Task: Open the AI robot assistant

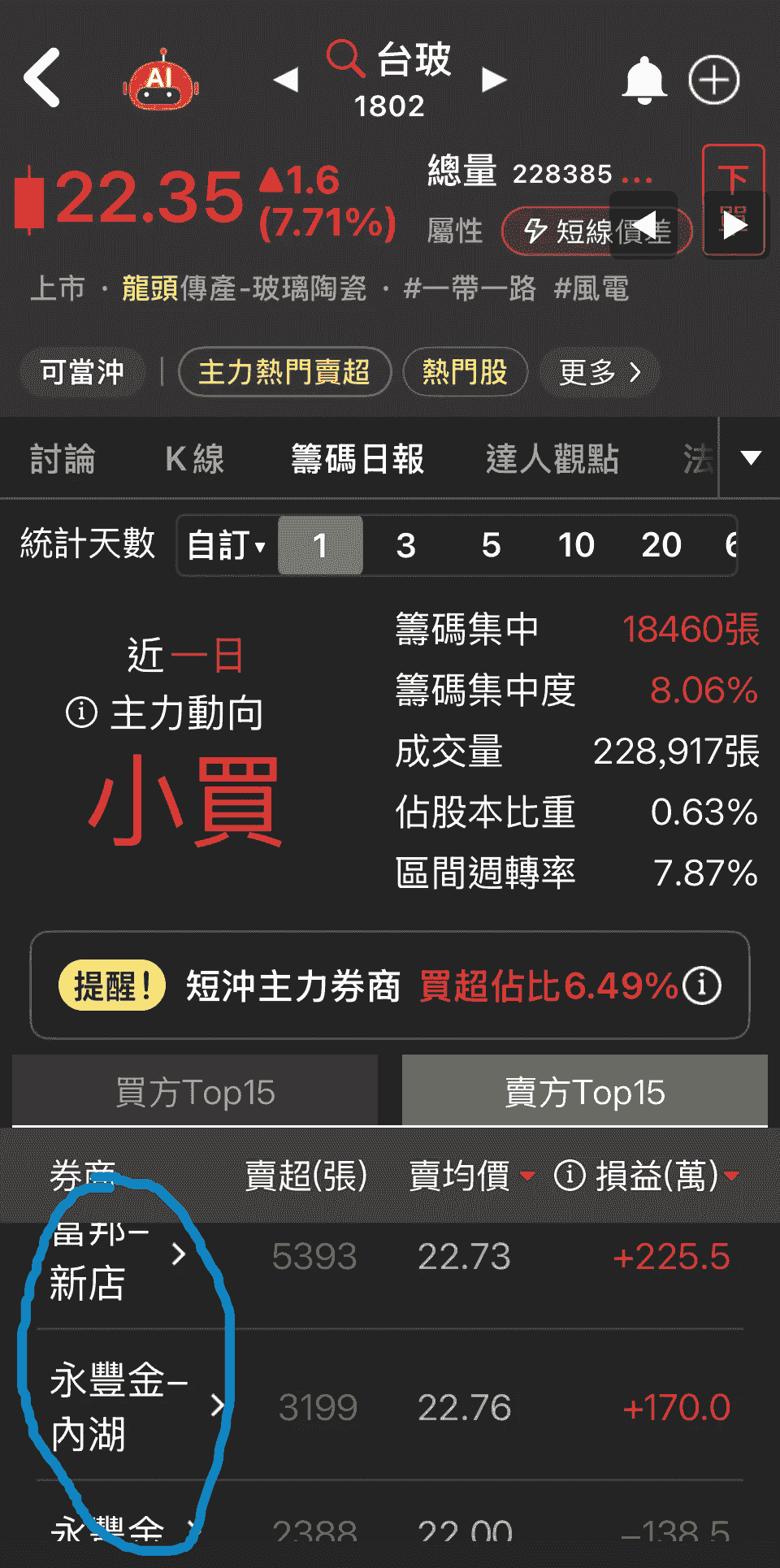Action: [x=161, y=80]
